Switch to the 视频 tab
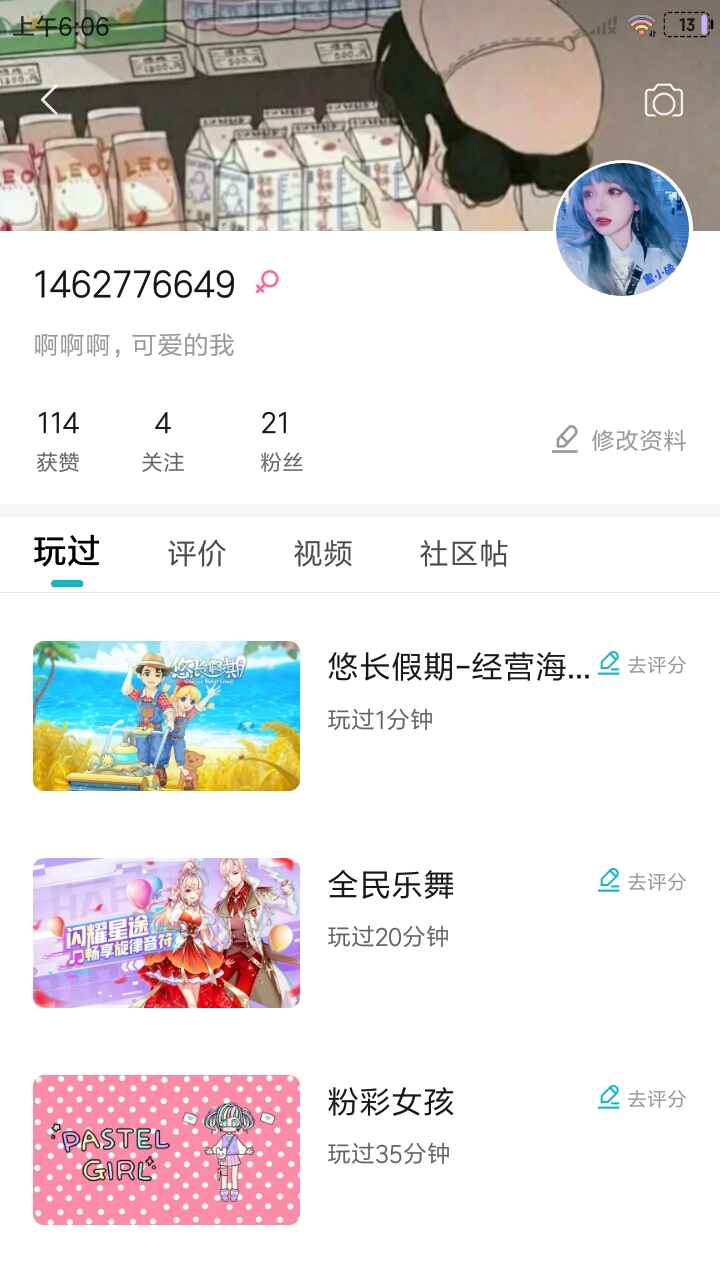720x1280 pixels. [323, 553]
